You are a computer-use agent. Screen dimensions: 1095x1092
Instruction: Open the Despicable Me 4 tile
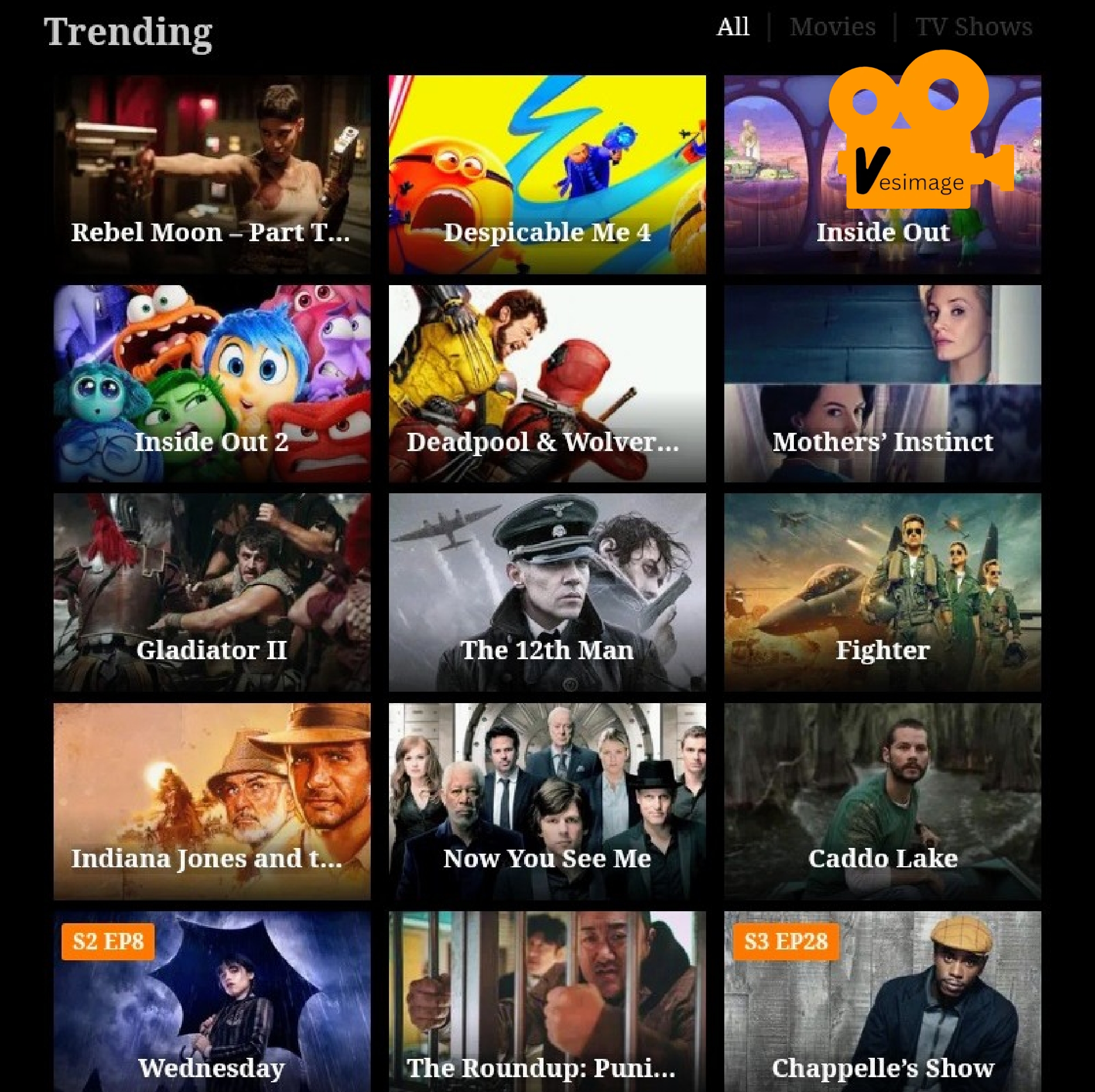(x=547, y=174)
